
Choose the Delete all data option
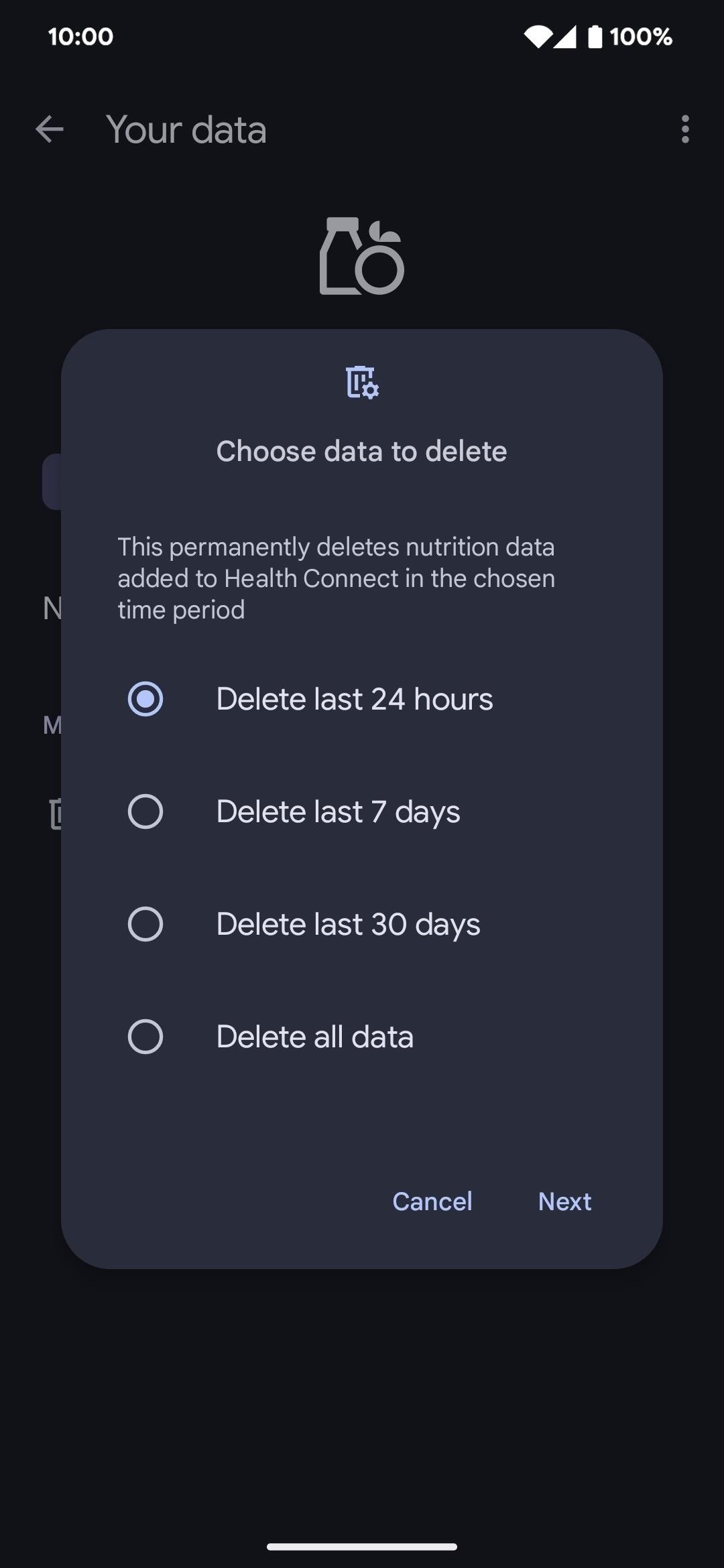pos(145,1036)
